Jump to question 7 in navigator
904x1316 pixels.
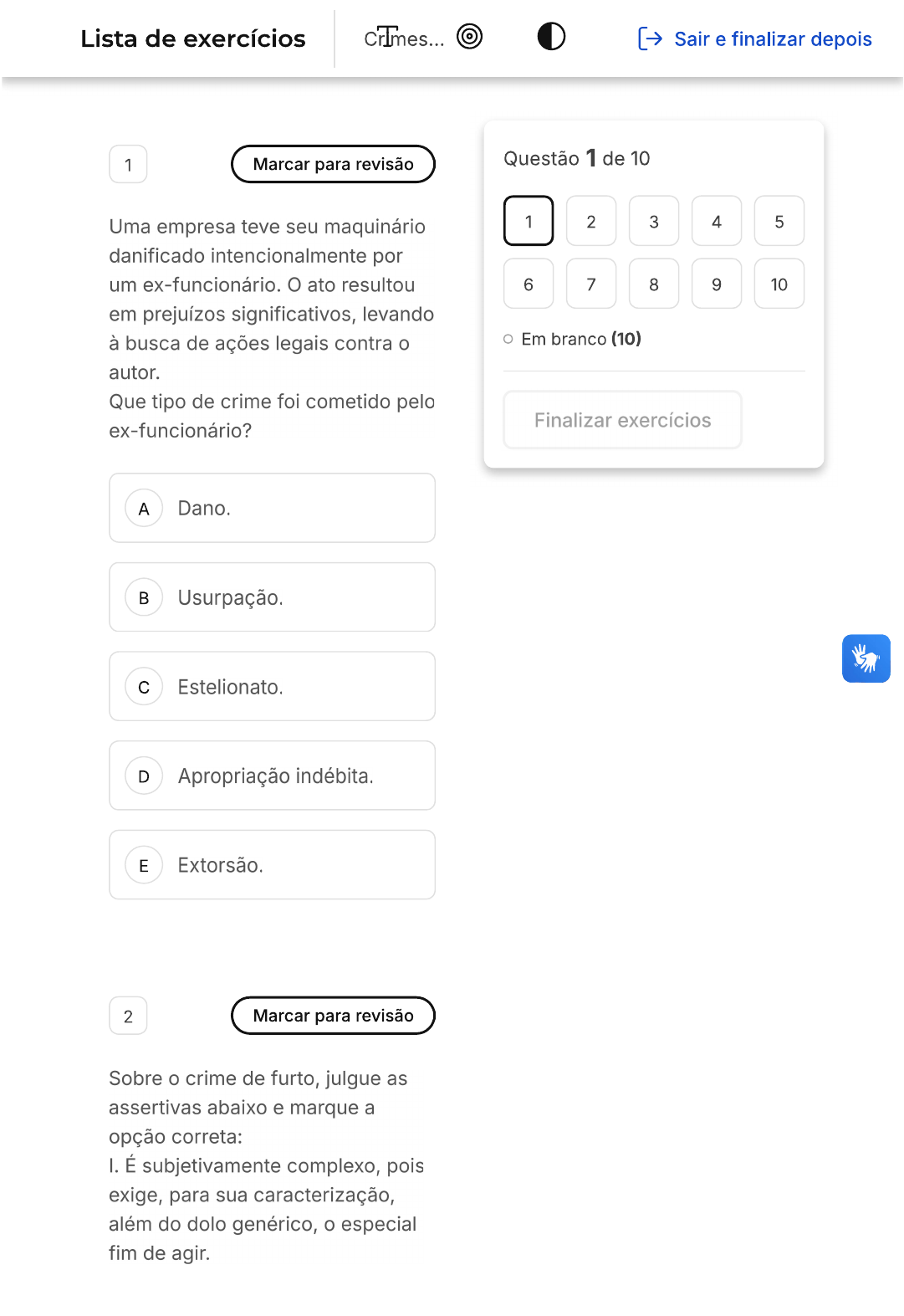(x=591, y=284)
